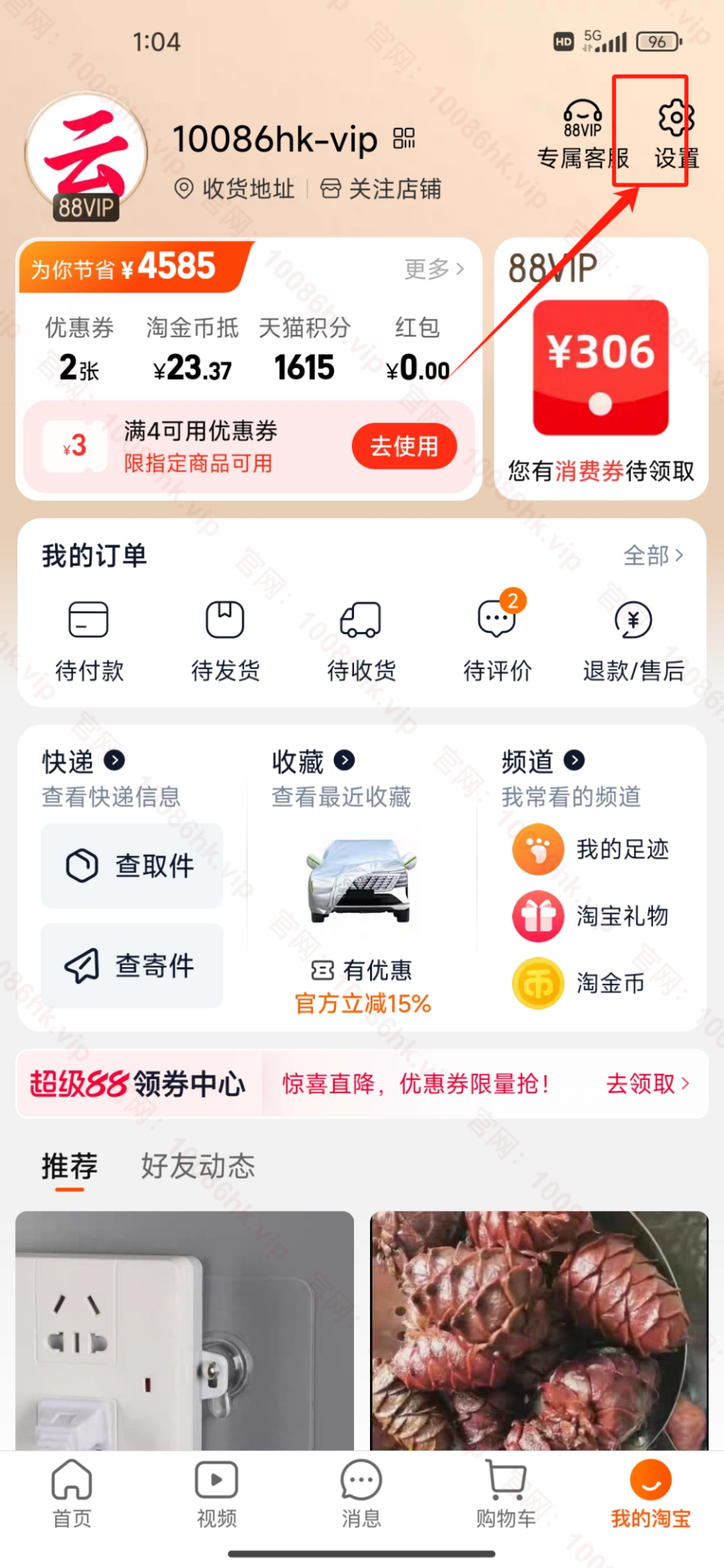Switch to the 好友动态 tab
Screen dimensions: 724x1568
coord(198,1166)
